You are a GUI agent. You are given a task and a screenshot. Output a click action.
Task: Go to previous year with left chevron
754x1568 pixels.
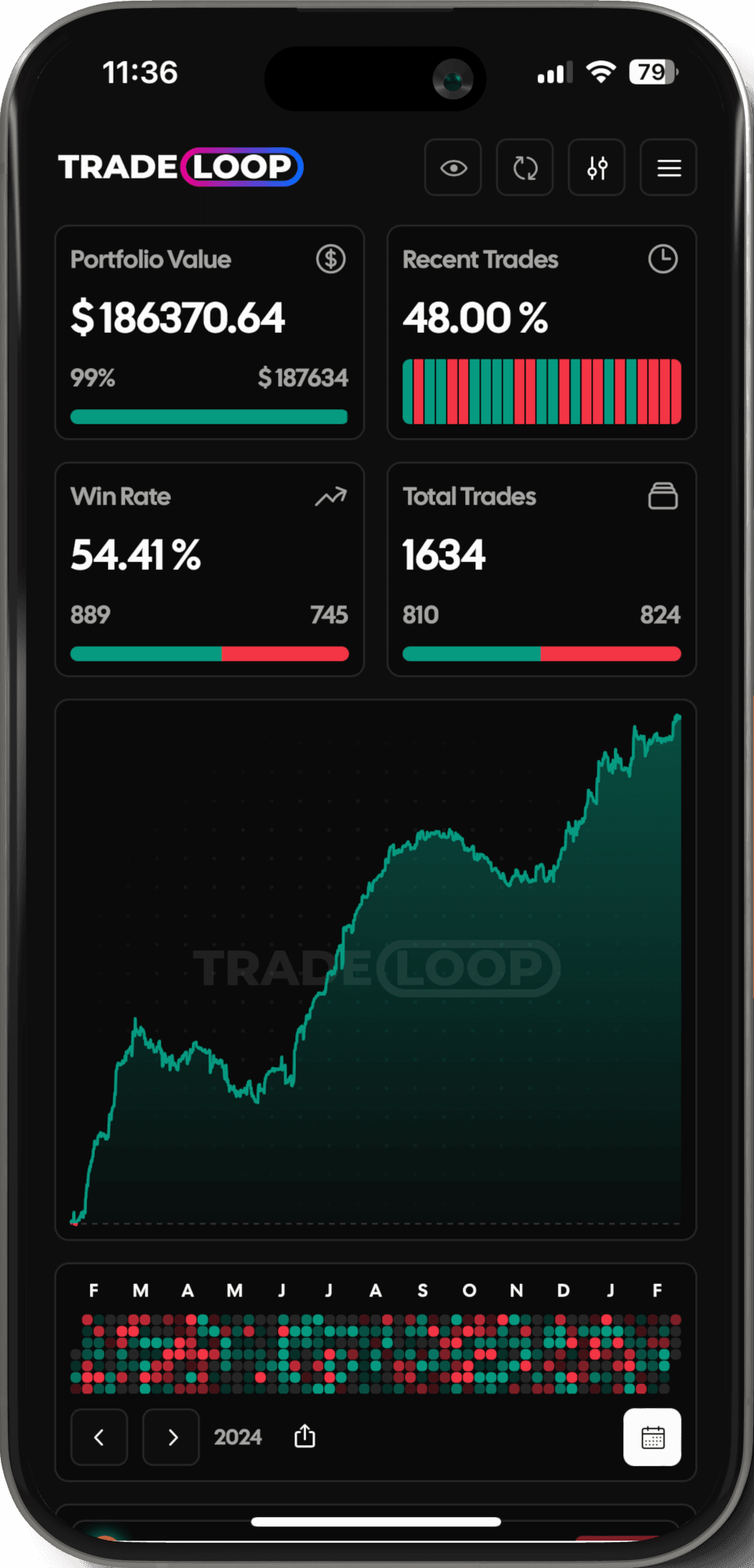(x=99, y=1437)
